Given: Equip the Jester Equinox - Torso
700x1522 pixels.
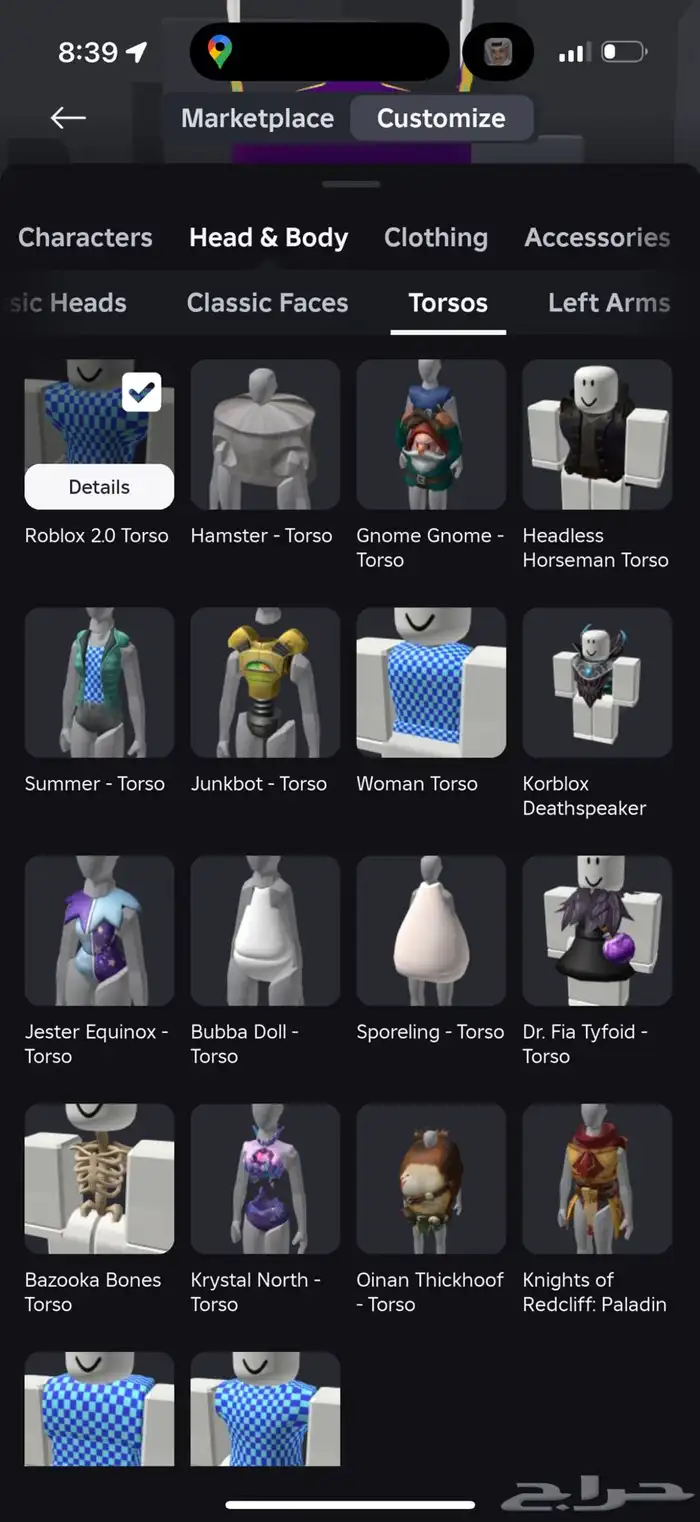Looking at the screenshot, I should [99, 931].
